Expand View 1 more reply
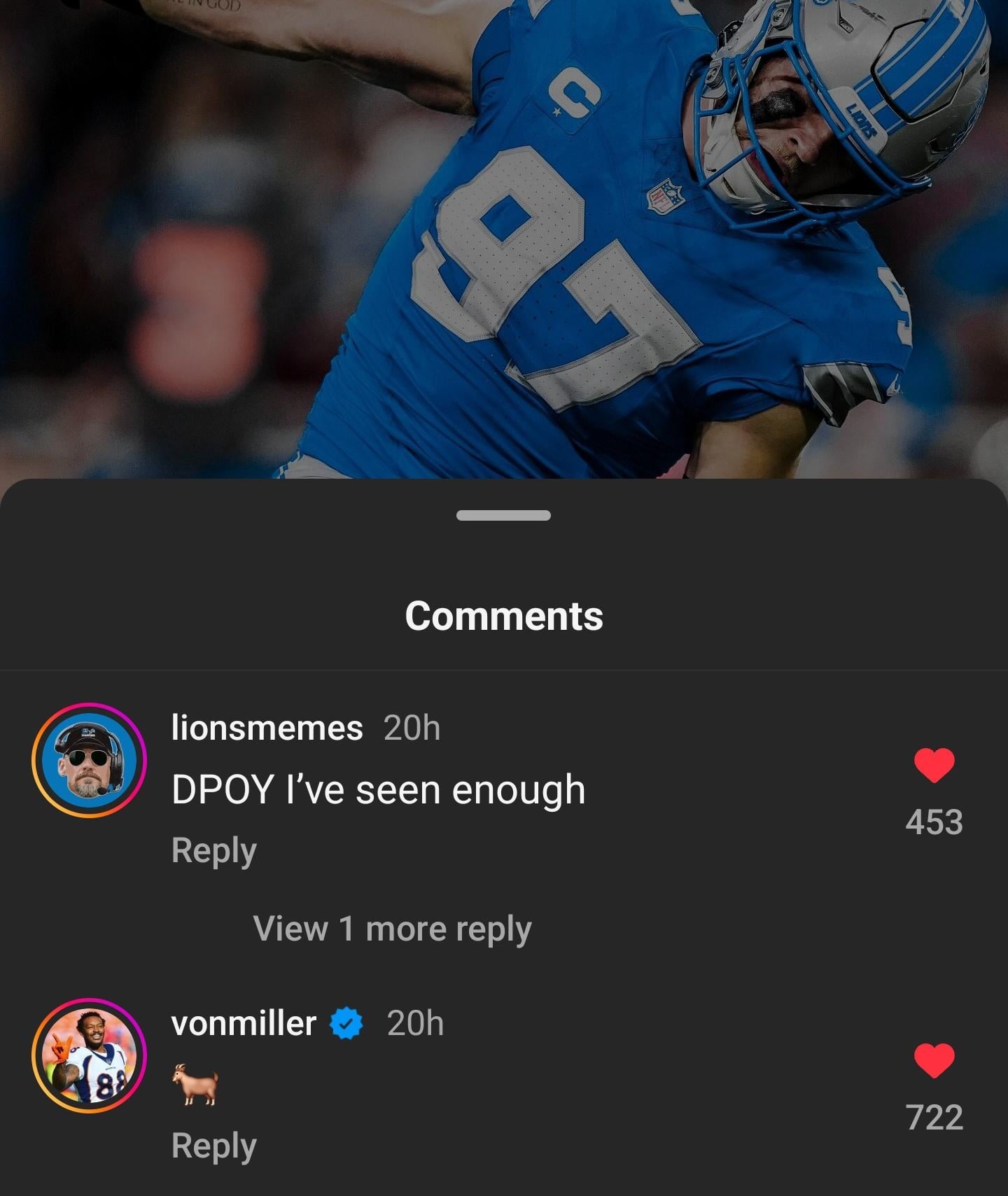Screen dimensions: 1008x1196 pyautogui.click(x=392, y=929)
